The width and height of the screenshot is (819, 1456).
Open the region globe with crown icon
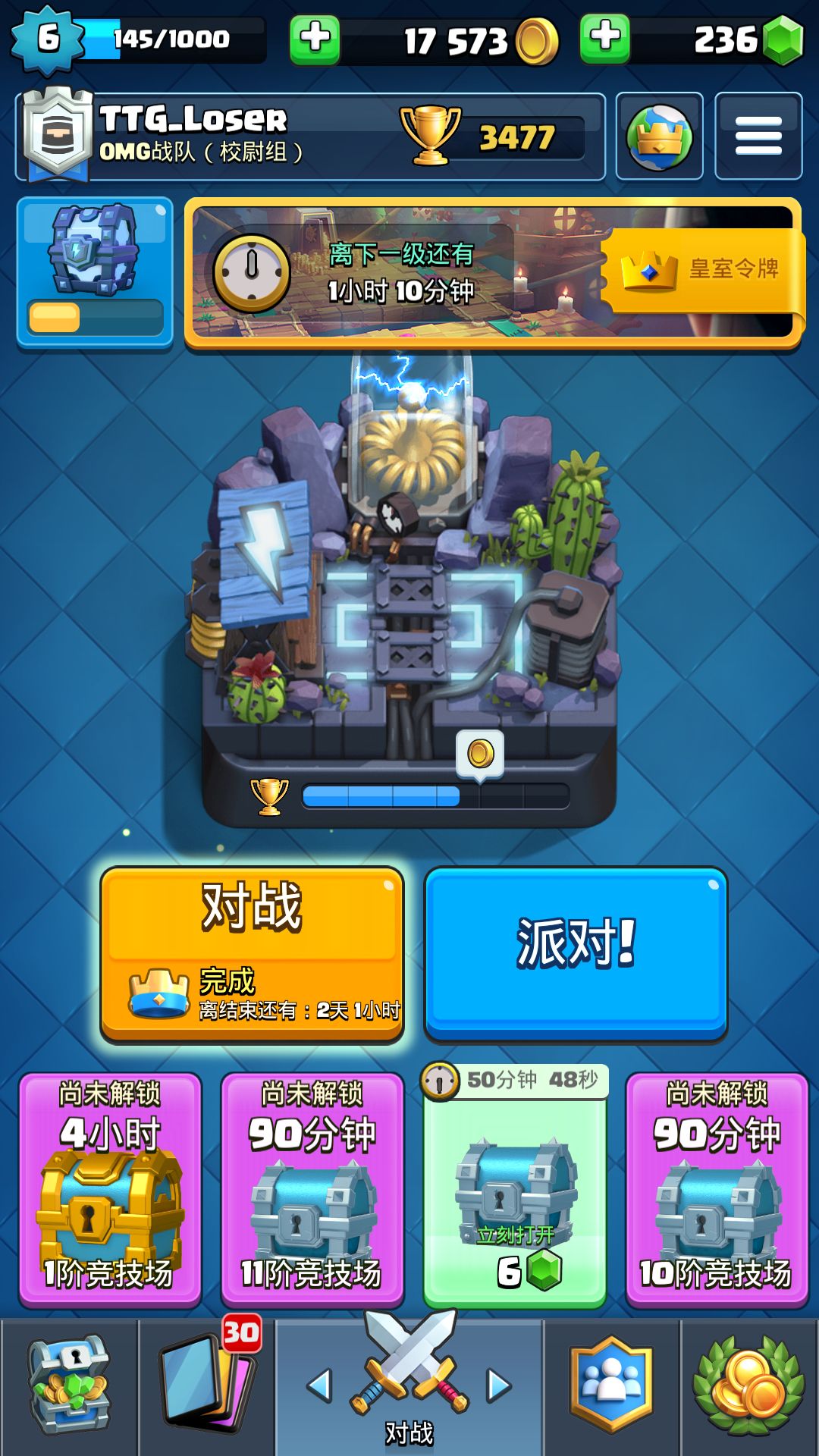[x=659, y=134]
